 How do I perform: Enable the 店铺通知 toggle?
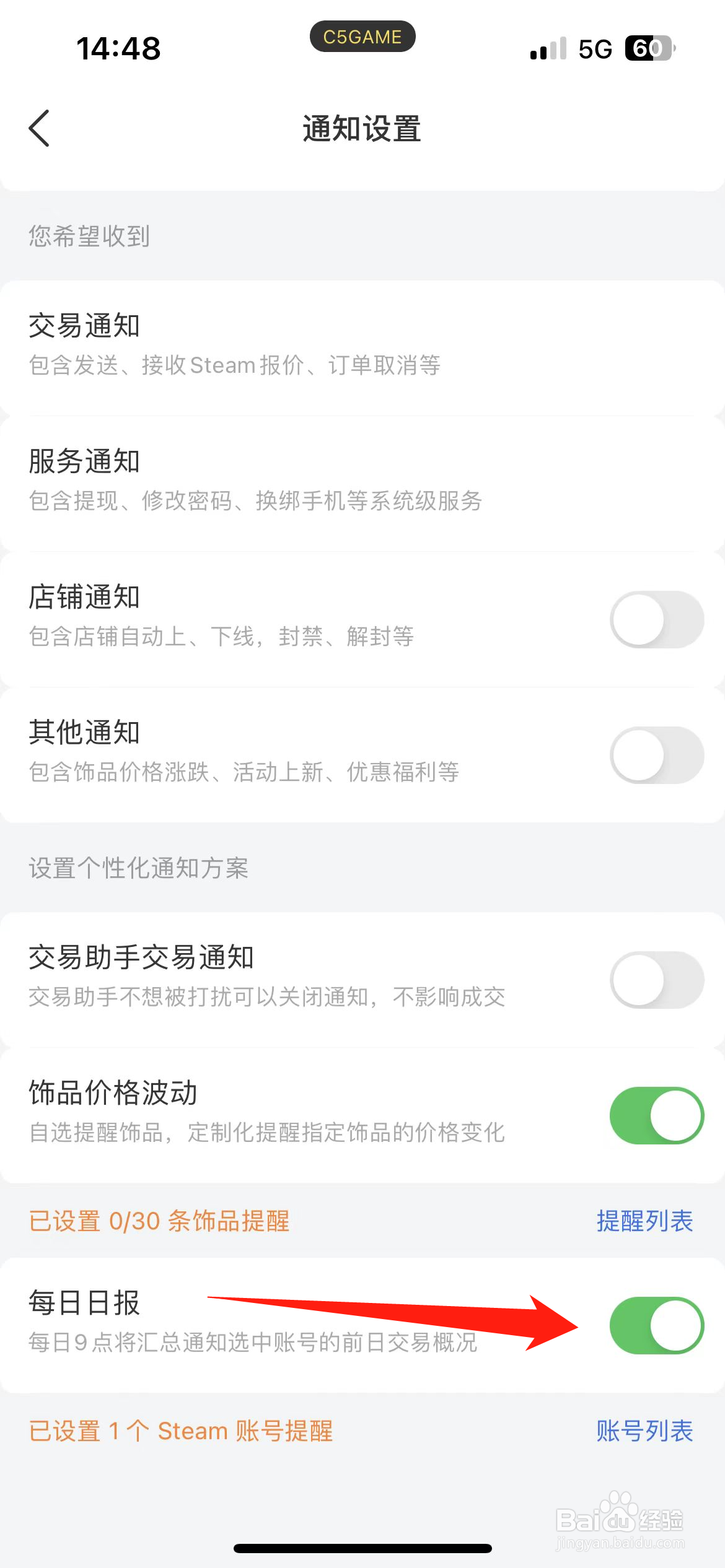pyautogui.click(x=656, y=619)
